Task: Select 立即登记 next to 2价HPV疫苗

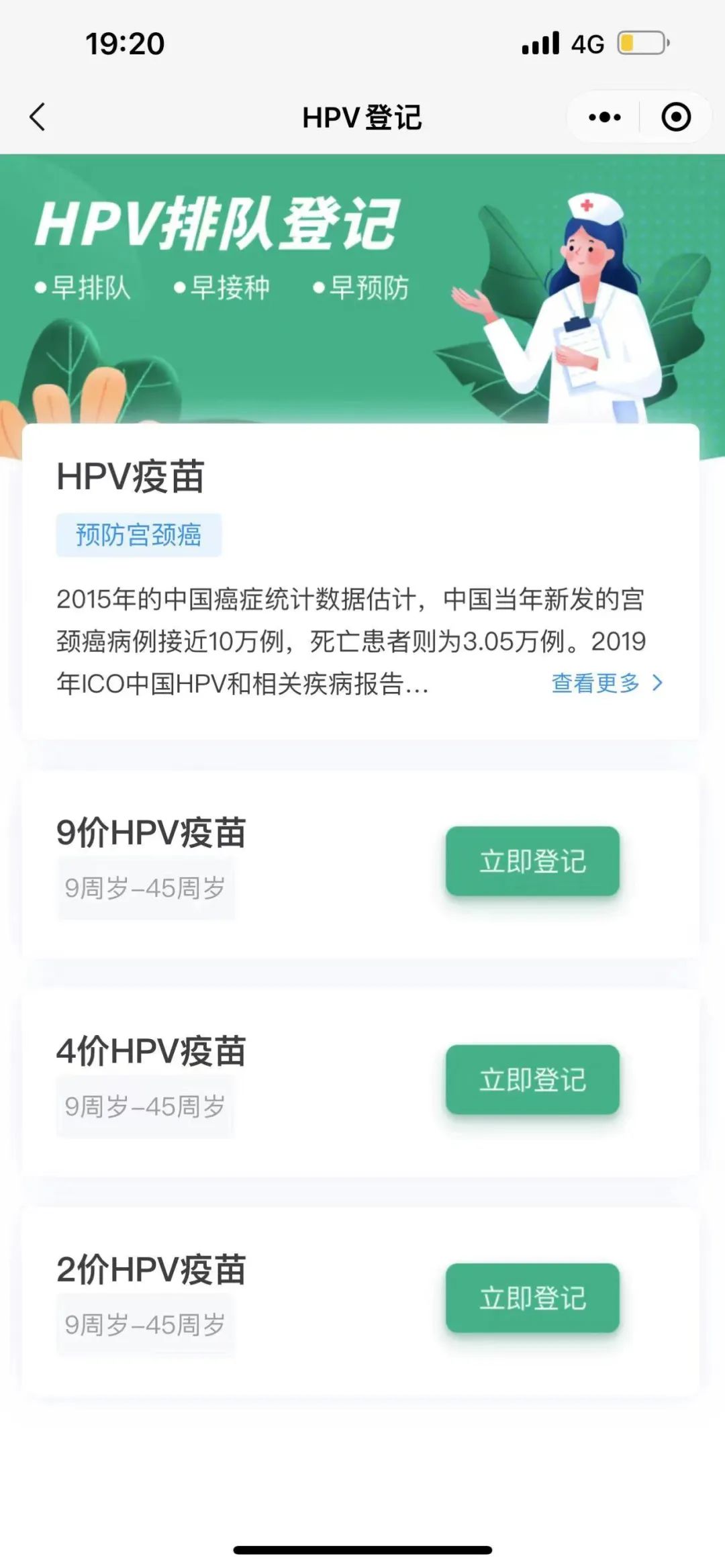Action: tap(532, 1297)
